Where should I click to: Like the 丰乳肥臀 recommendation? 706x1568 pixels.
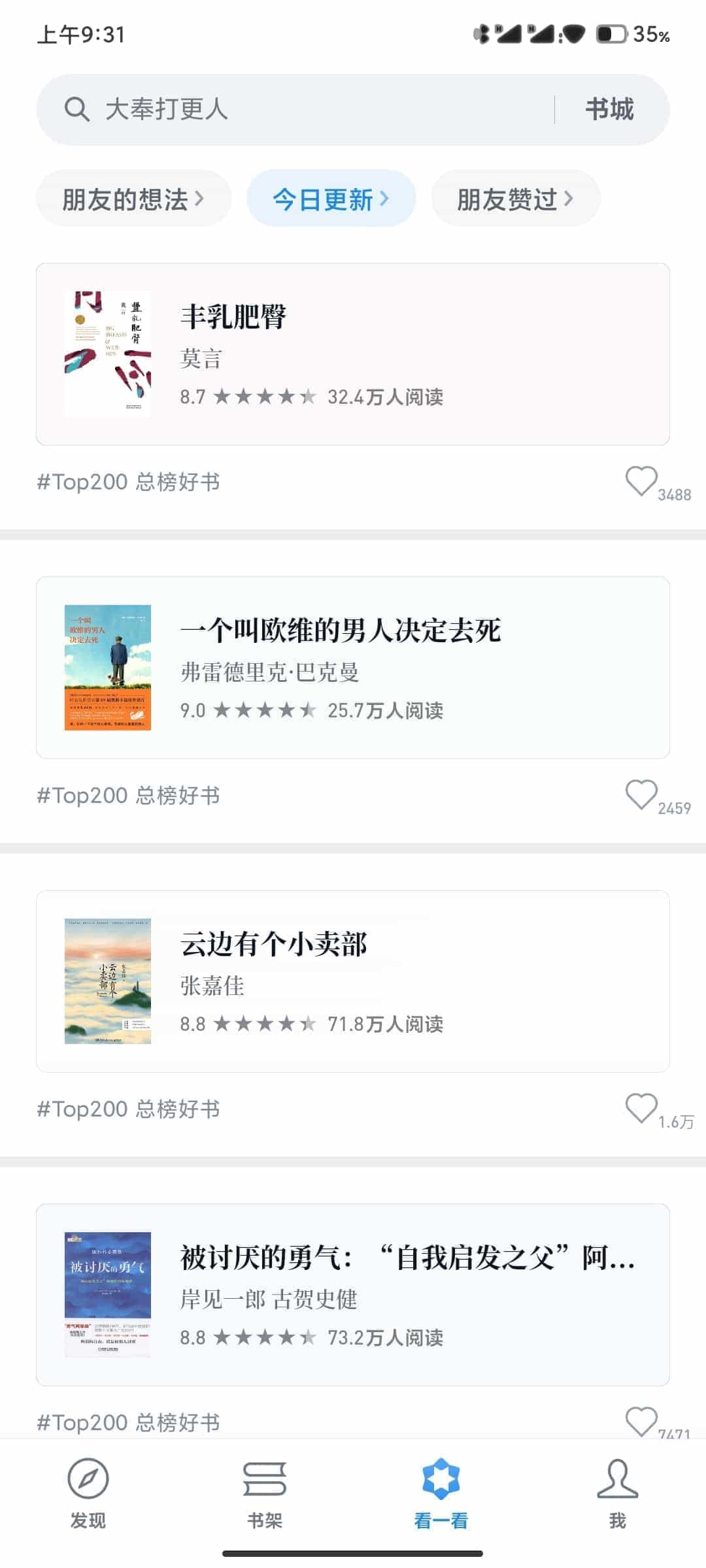[641, 482]
